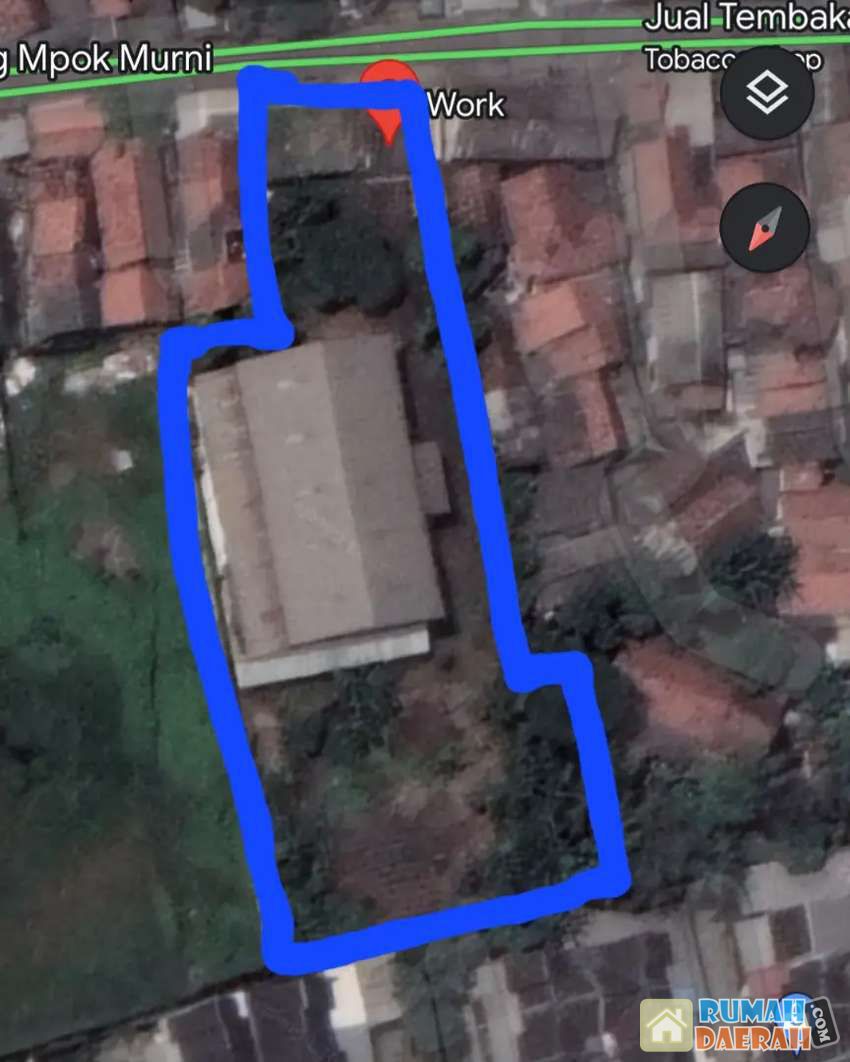The height and width of the screenshot is (1062, 850).
Task: Tap the blue .com badge in the watermark
Action: (x=821, y=1025)
